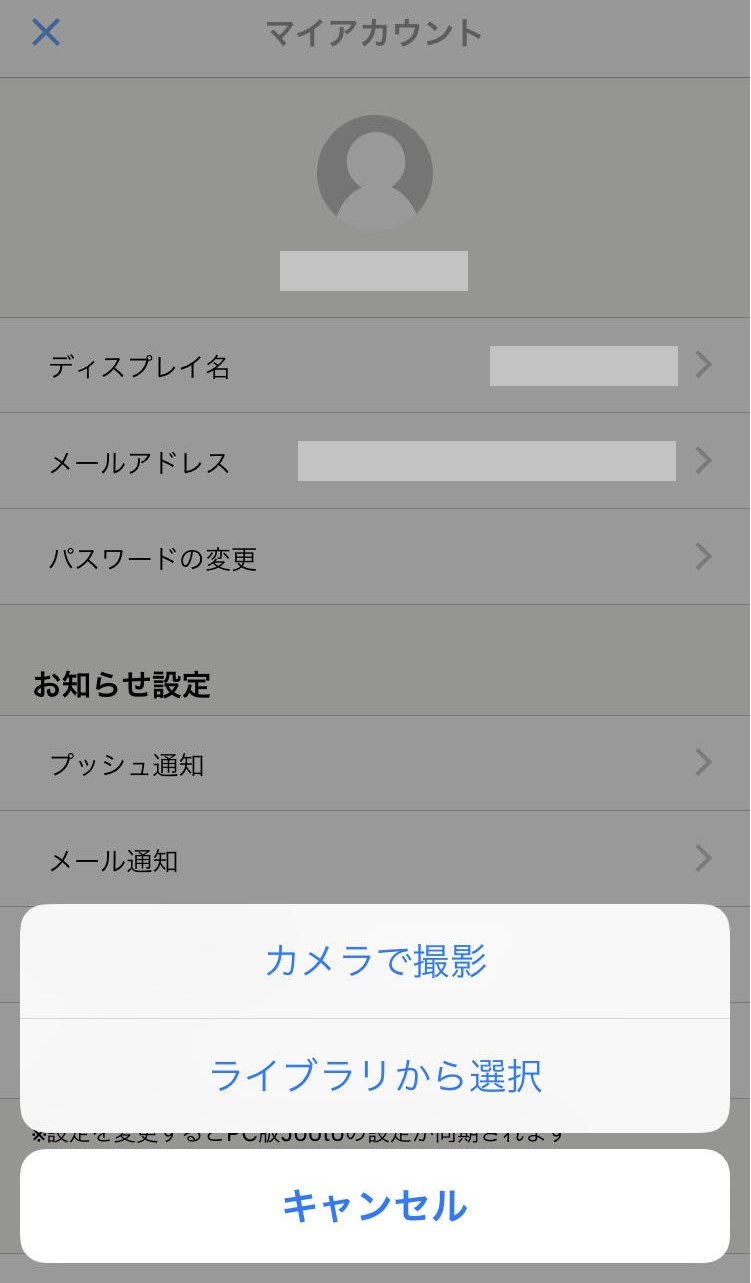
Task: Select the chevron beside ディスプレイ名
Action: point(702,365)
